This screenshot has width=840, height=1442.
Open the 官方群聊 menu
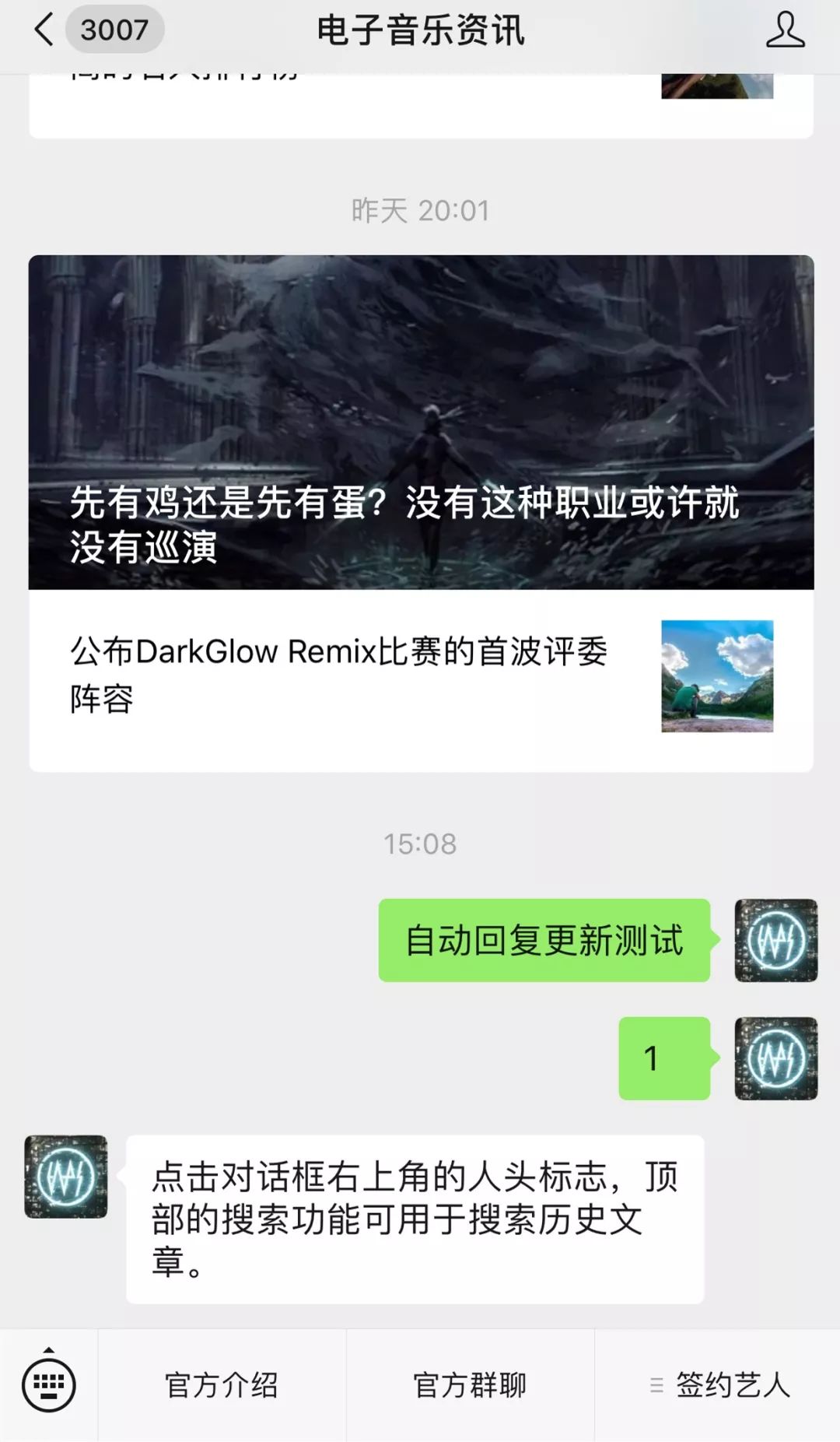click(470, 1385)
